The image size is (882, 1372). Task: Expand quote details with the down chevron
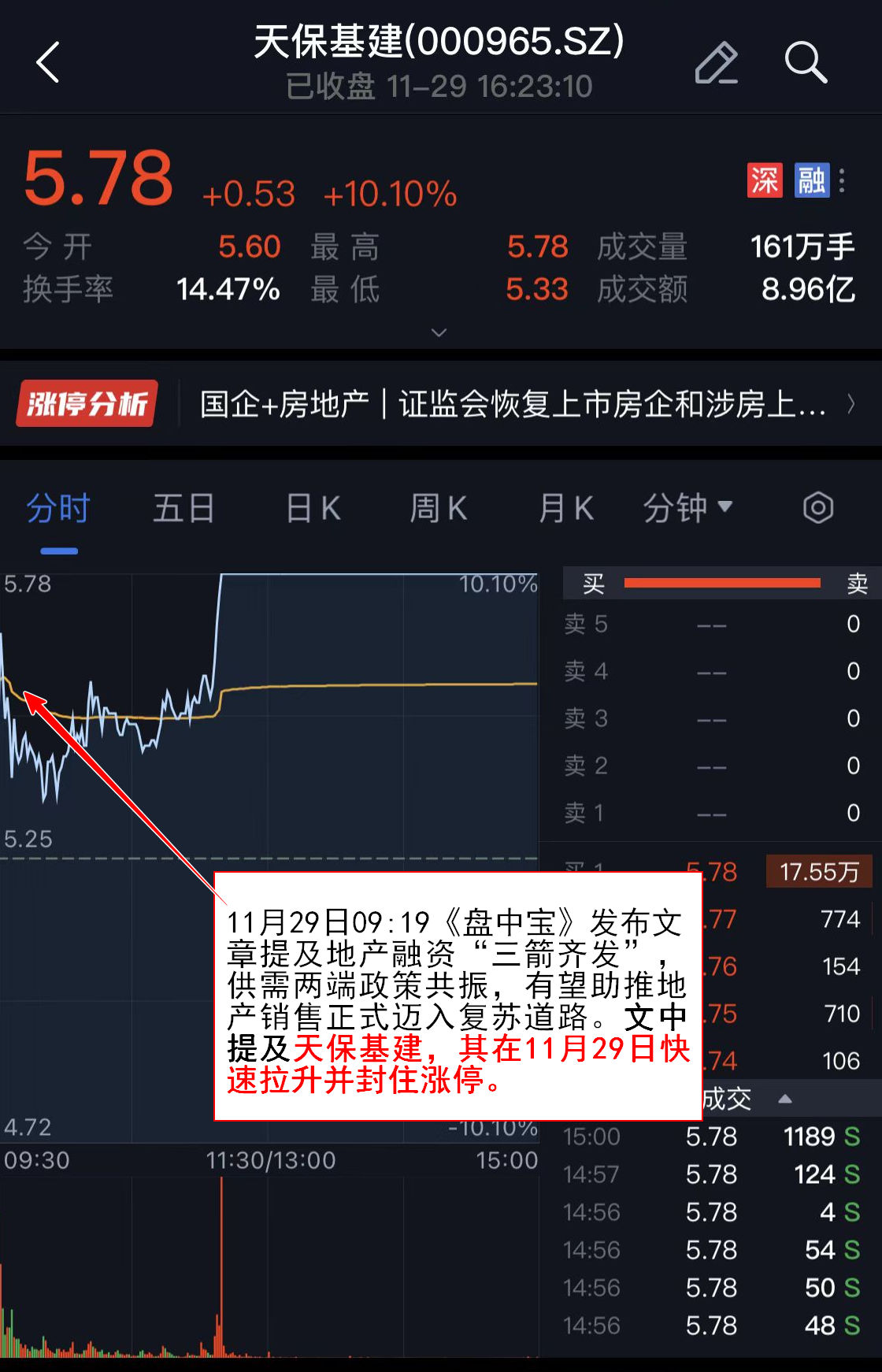click(x=439, y=332)
